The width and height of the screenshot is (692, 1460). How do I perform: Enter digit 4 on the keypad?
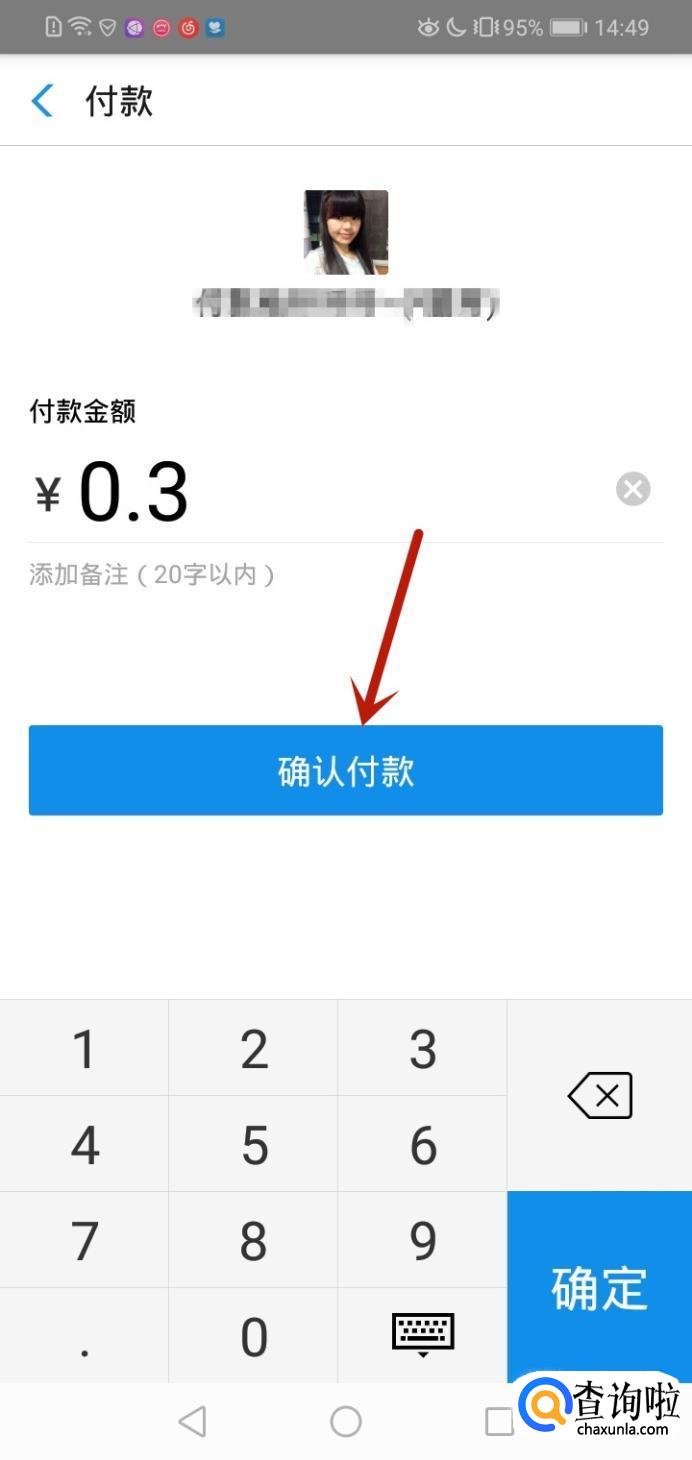pos(84,1145)
